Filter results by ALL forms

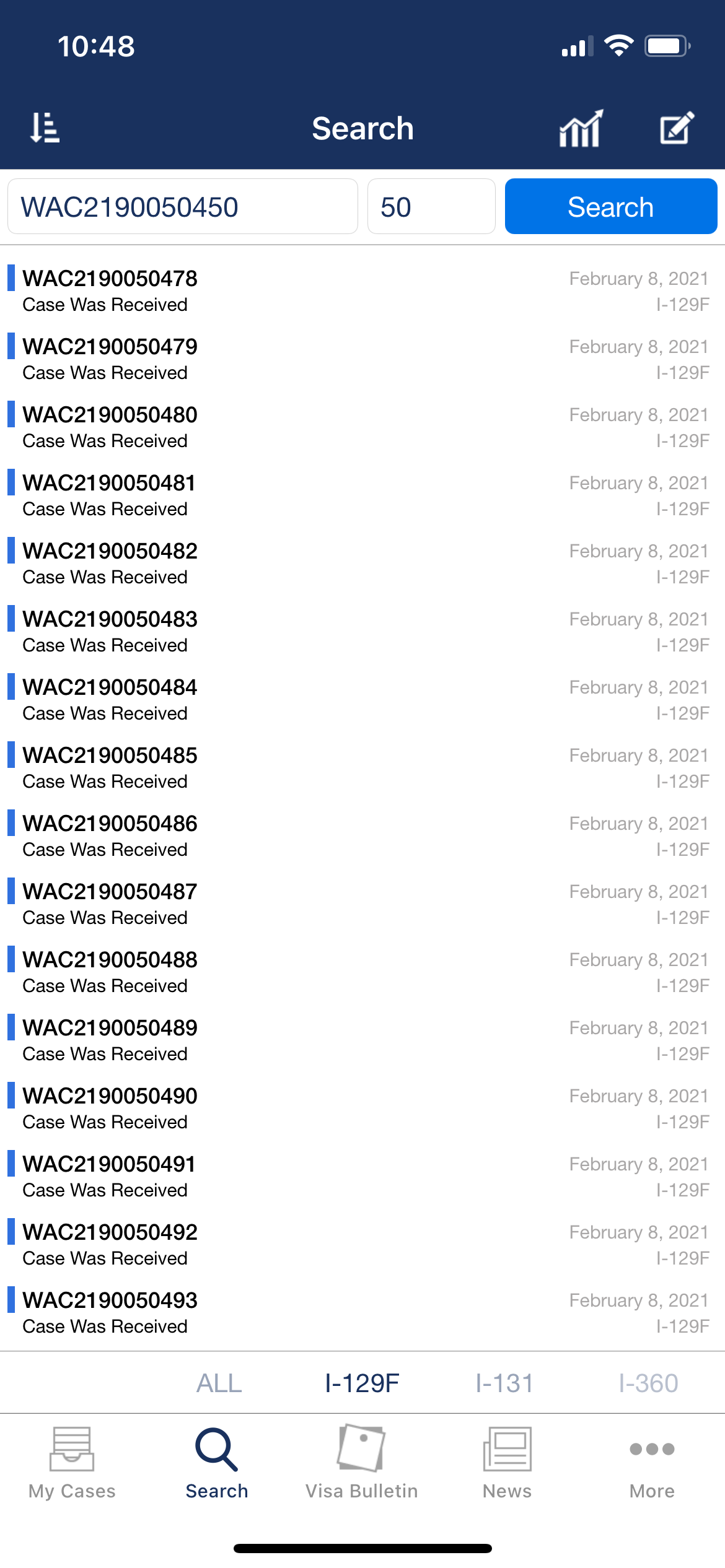pos(219,1383)
